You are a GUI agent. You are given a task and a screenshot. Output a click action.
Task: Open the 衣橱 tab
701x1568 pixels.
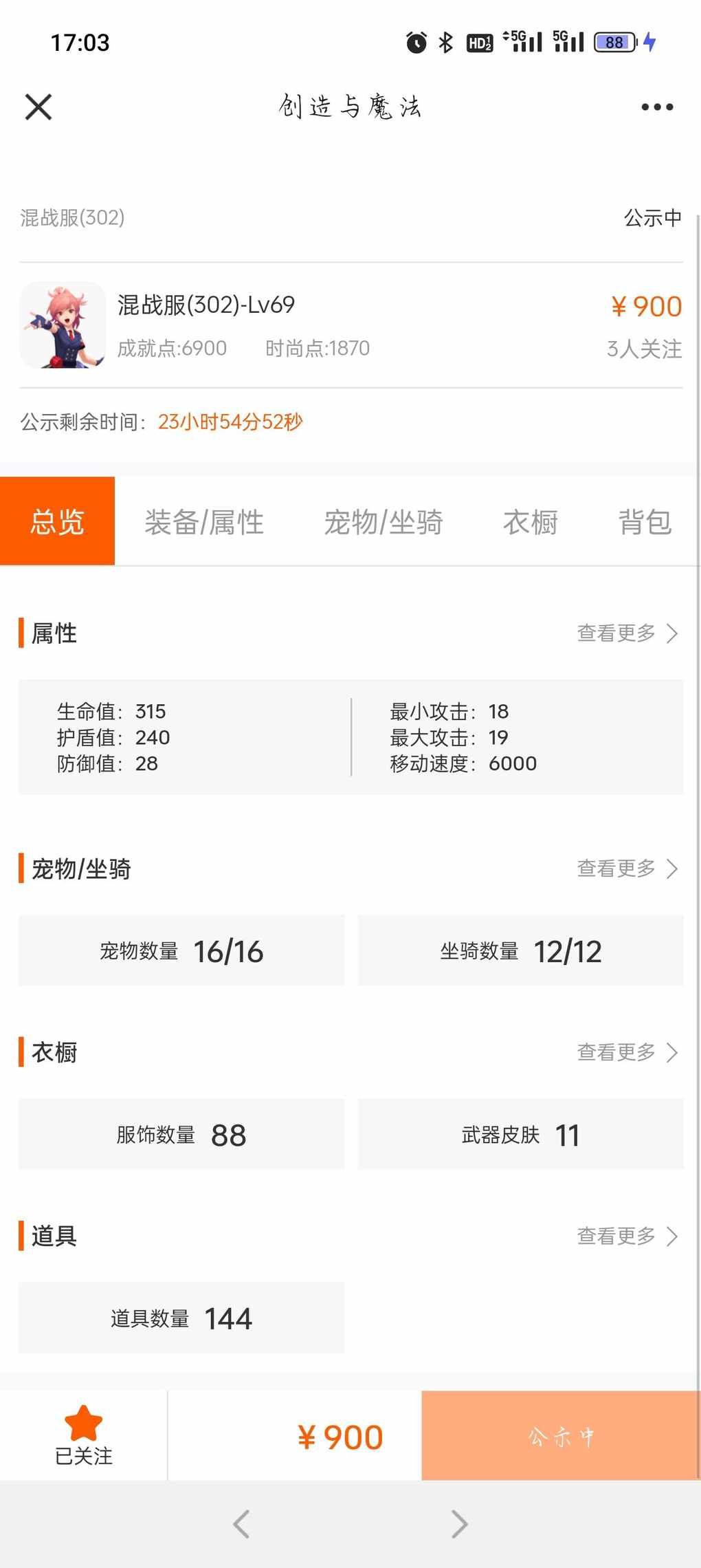530,522
